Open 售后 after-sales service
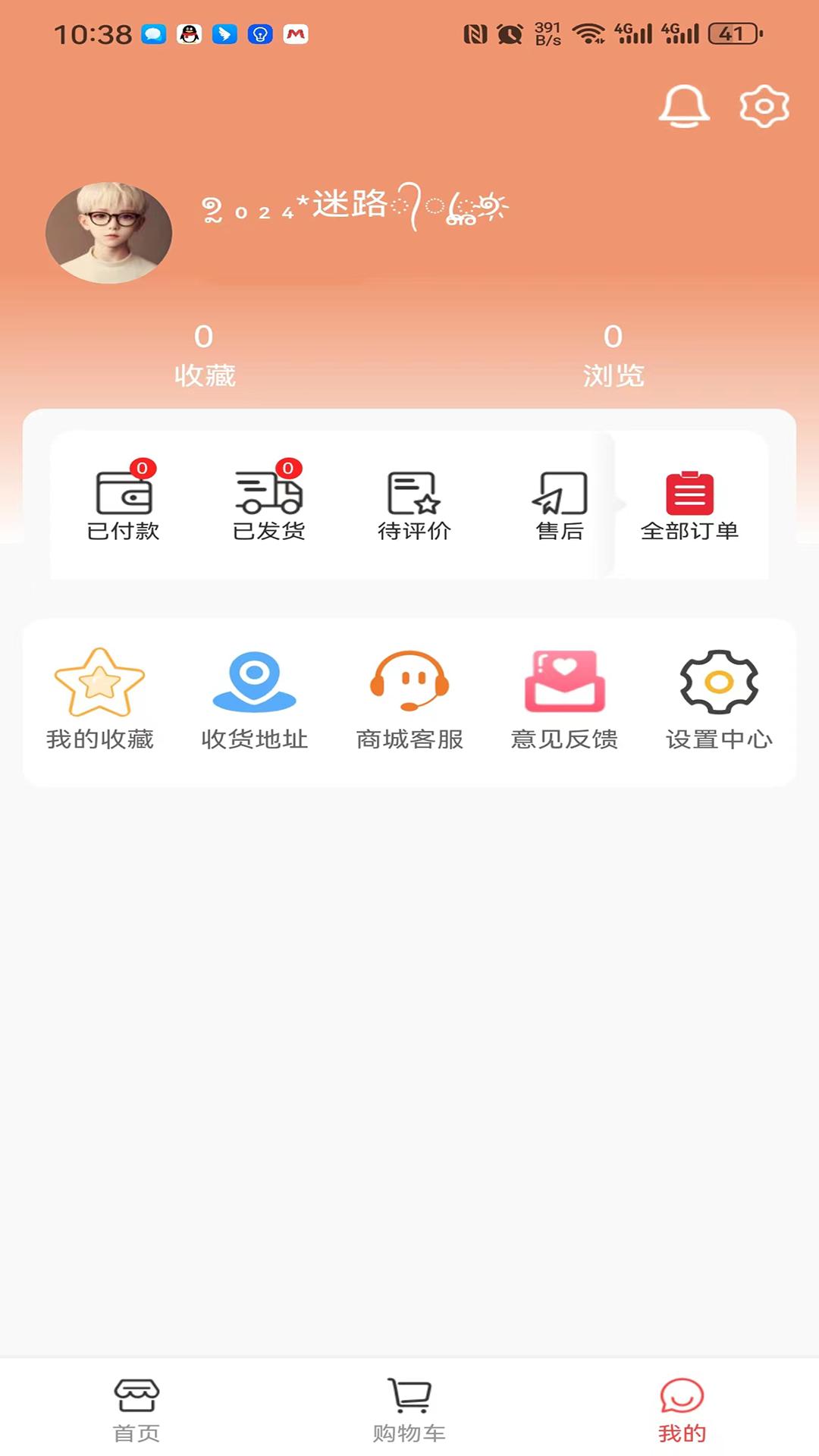 pos(560,504)
